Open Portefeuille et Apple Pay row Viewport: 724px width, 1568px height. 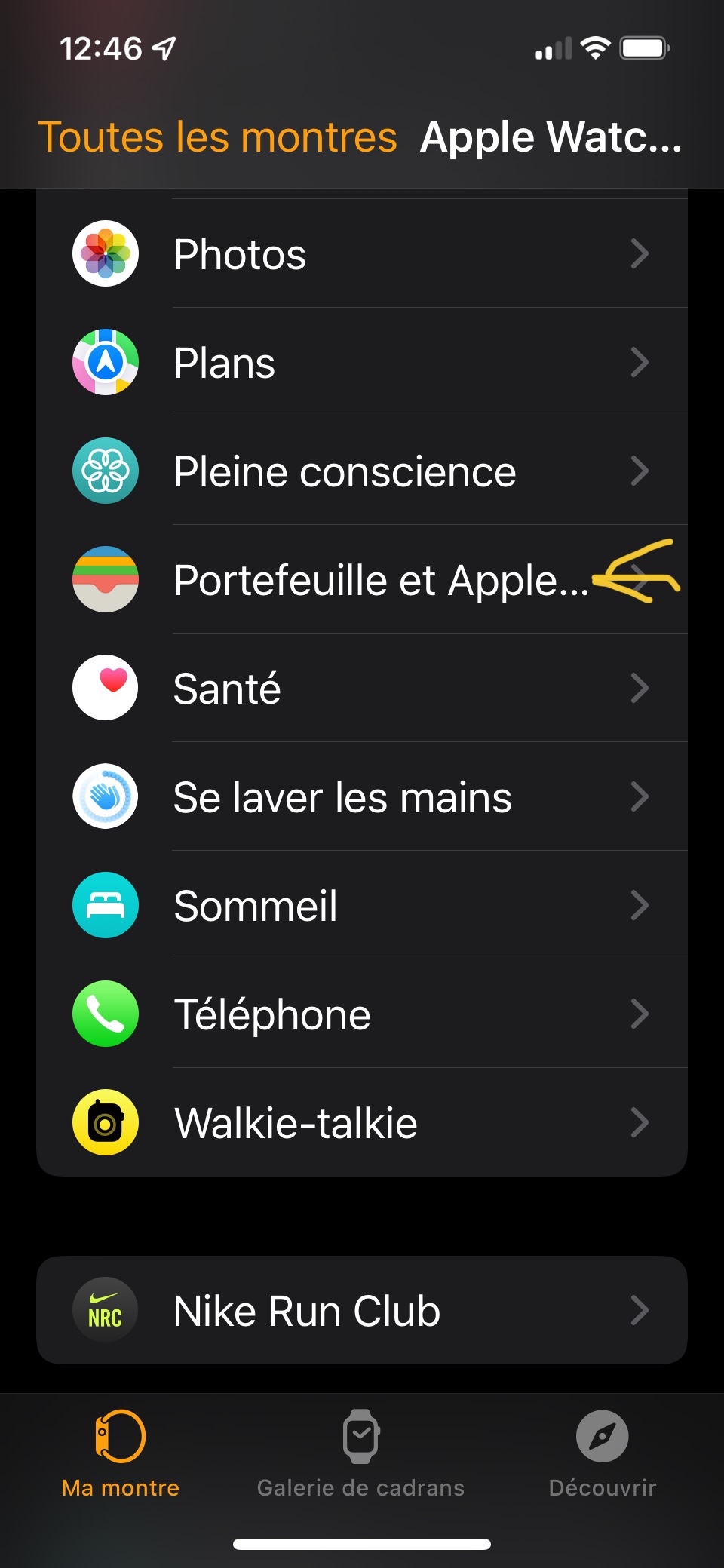point(362,580)
